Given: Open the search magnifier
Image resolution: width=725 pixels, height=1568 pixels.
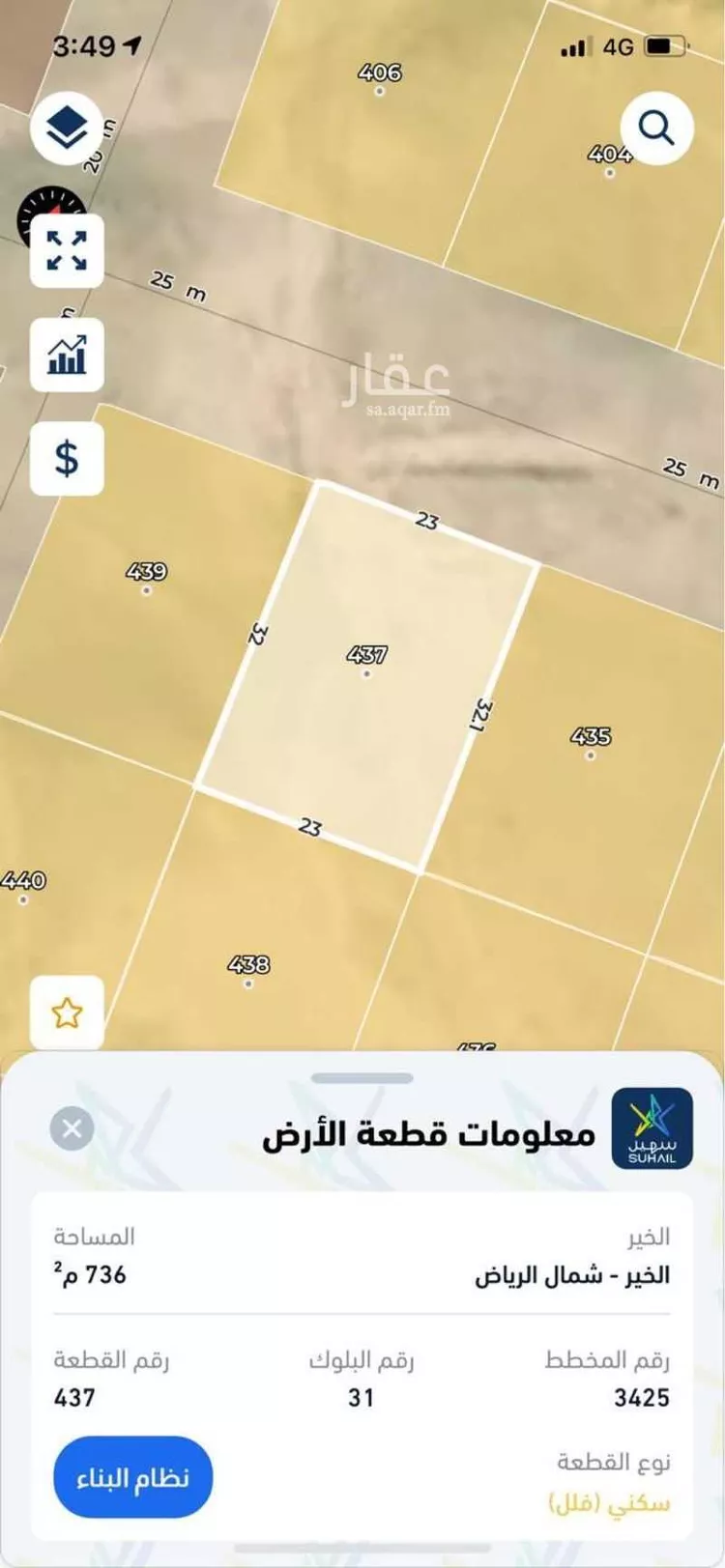Looking at the screenshot, I should click(656, 128).
